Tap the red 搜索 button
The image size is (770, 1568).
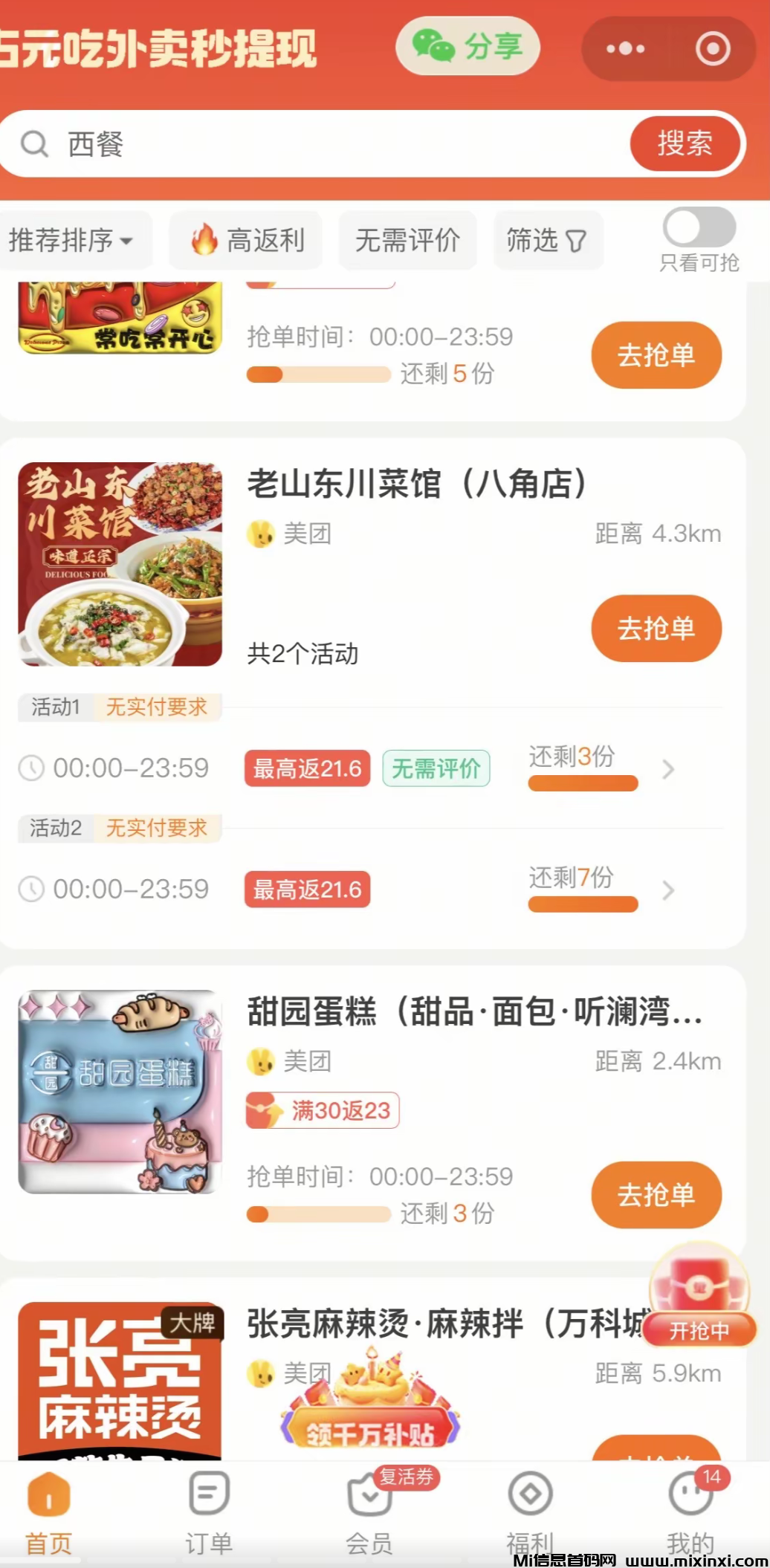pyautogui.click(x=685, y=143)
